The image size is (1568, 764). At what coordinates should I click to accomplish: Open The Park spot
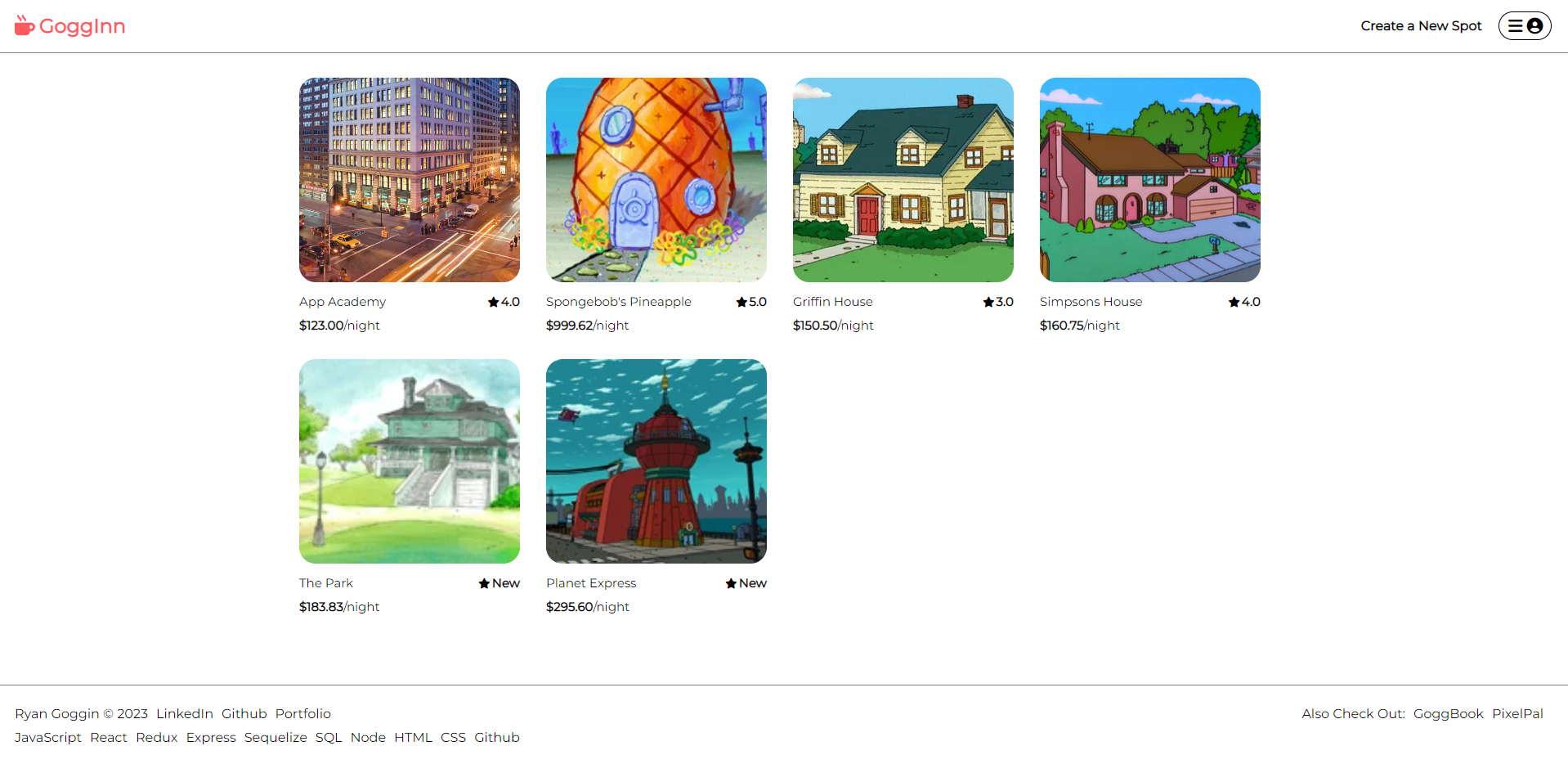409,461
